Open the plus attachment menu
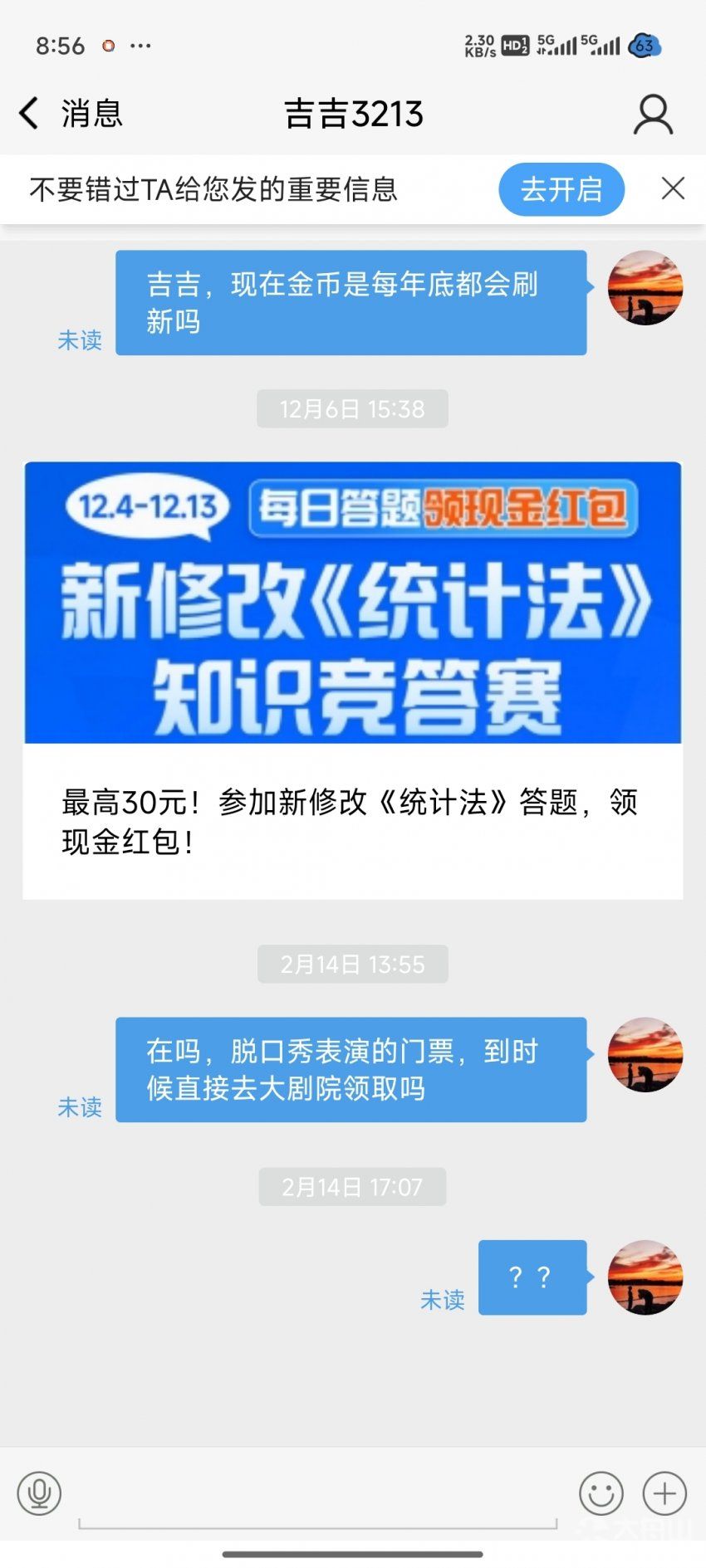706x1568 pixels. click(x=664, y=1493)
